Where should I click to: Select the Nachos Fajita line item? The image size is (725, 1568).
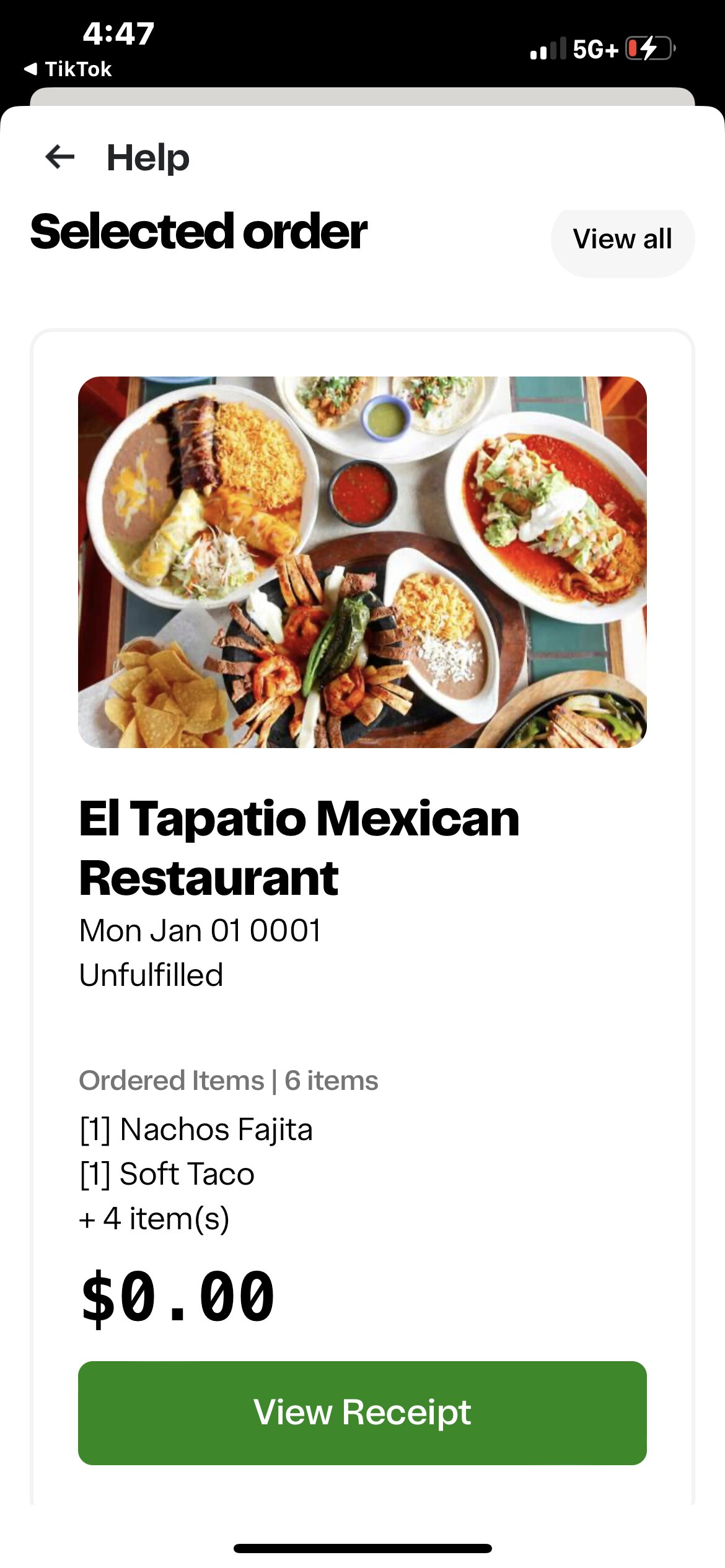pyautogui.click(x=196, y=1128)
